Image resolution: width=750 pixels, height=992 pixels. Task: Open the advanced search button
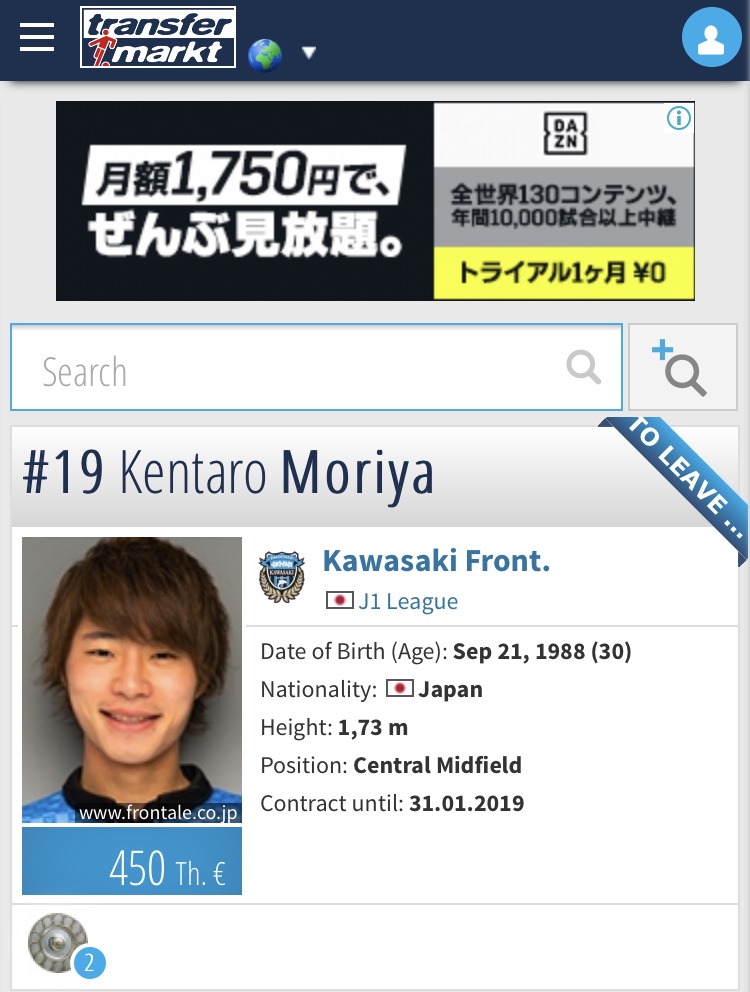(682, 368)
